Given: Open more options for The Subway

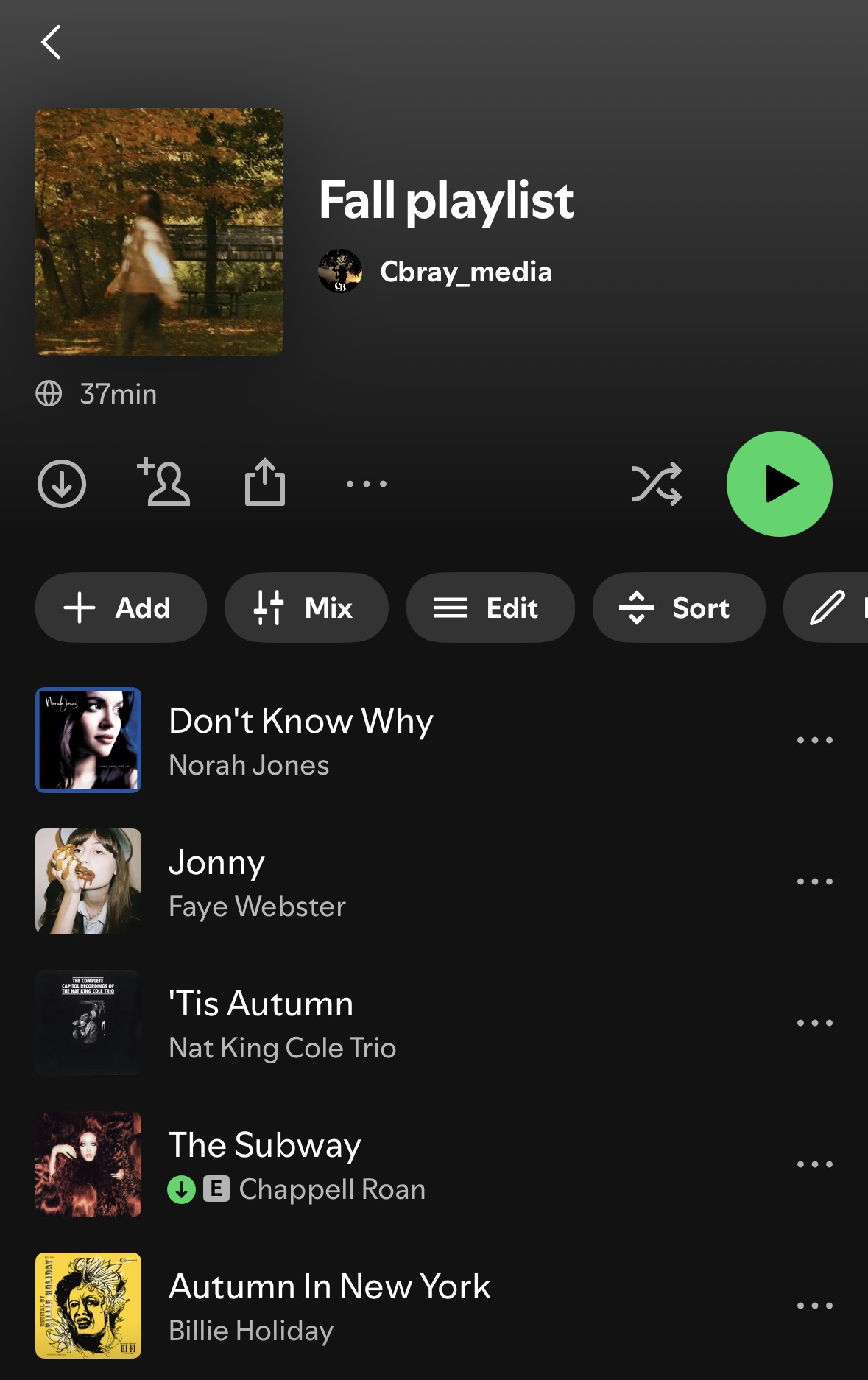Looking at the screenshot, I should click(x=814, y=1164).
